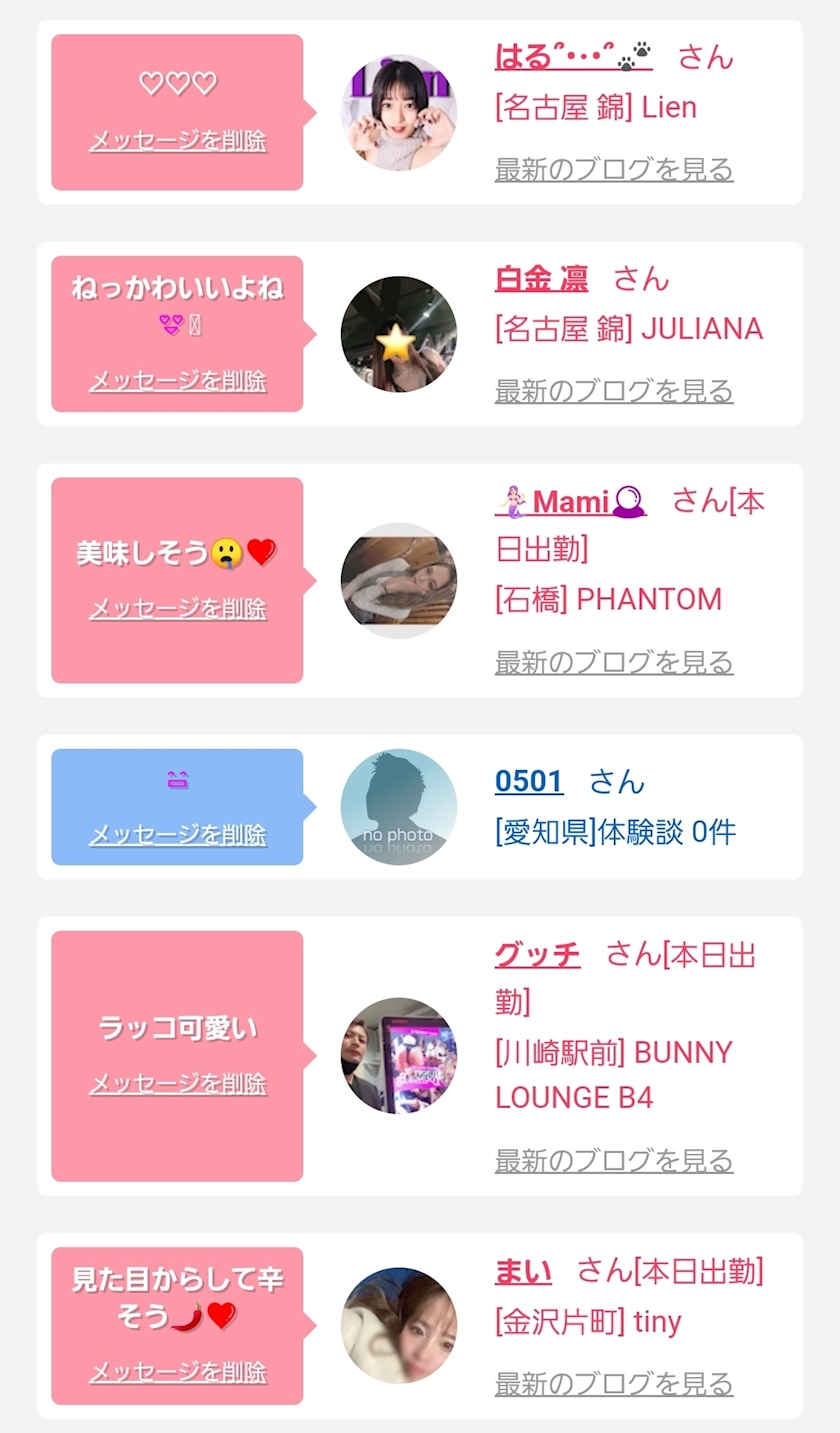View グッチ's latest blog

coord(614,1161)
